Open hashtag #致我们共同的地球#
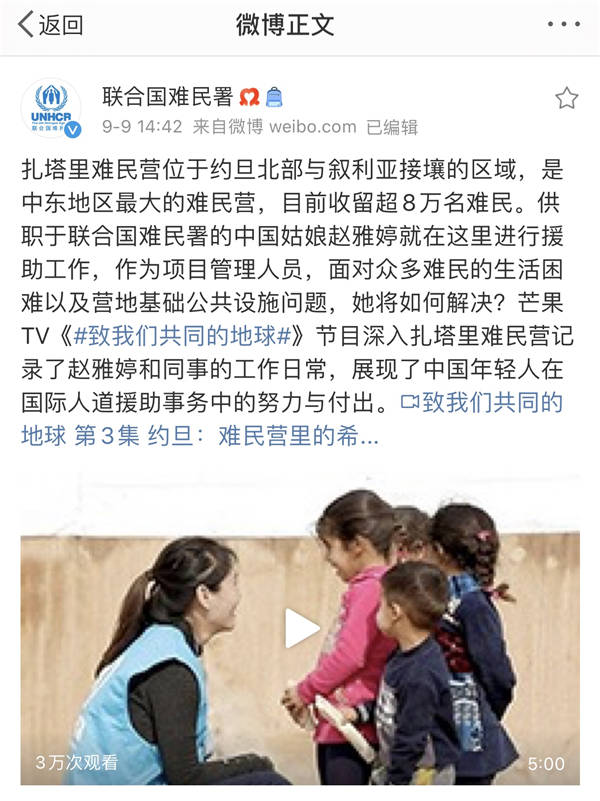Image resolution: width=600 pixels, height=801 pixels. (x=194, y=334)
